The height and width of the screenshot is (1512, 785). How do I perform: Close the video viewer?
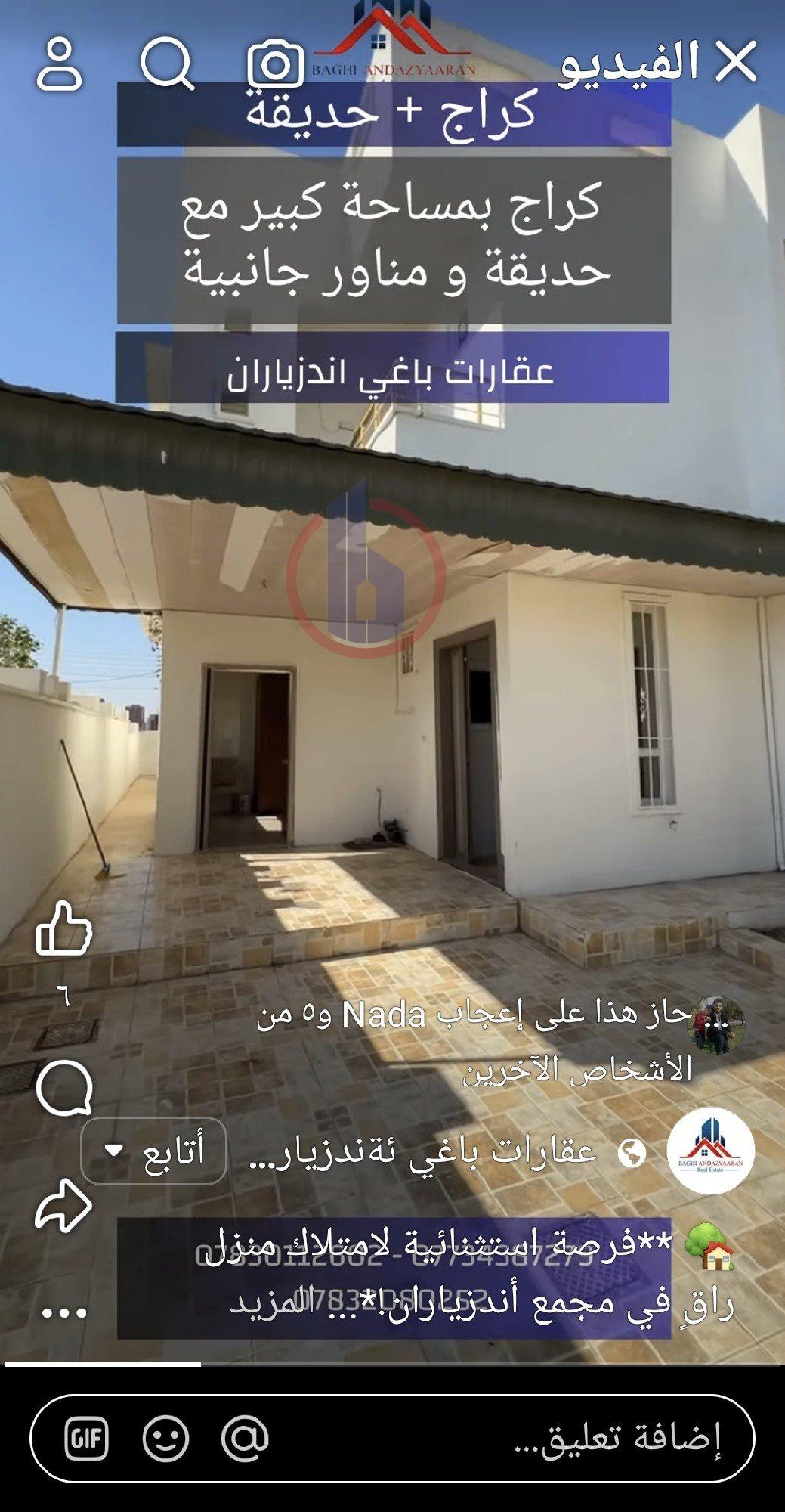[x=736, y=64]
